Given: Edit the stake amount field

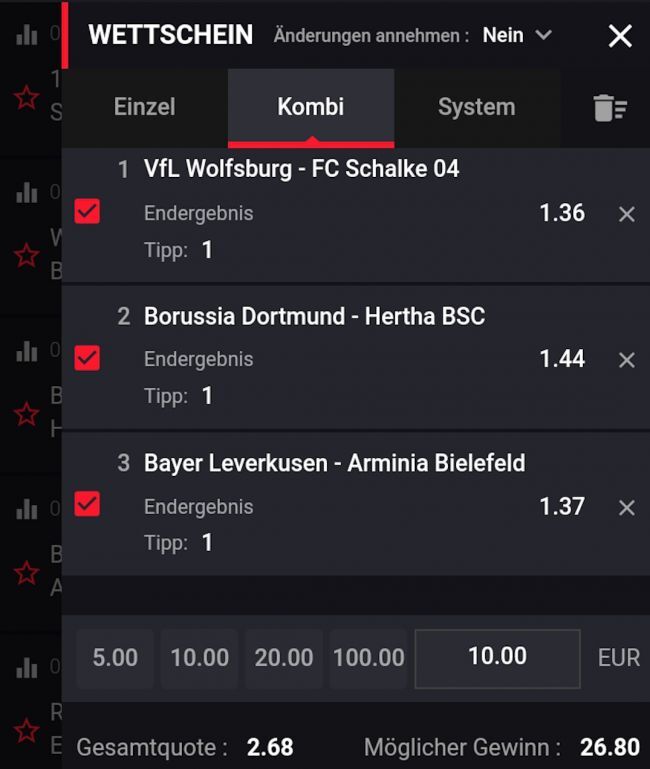Looking at the screenshot, I should 497,658.
